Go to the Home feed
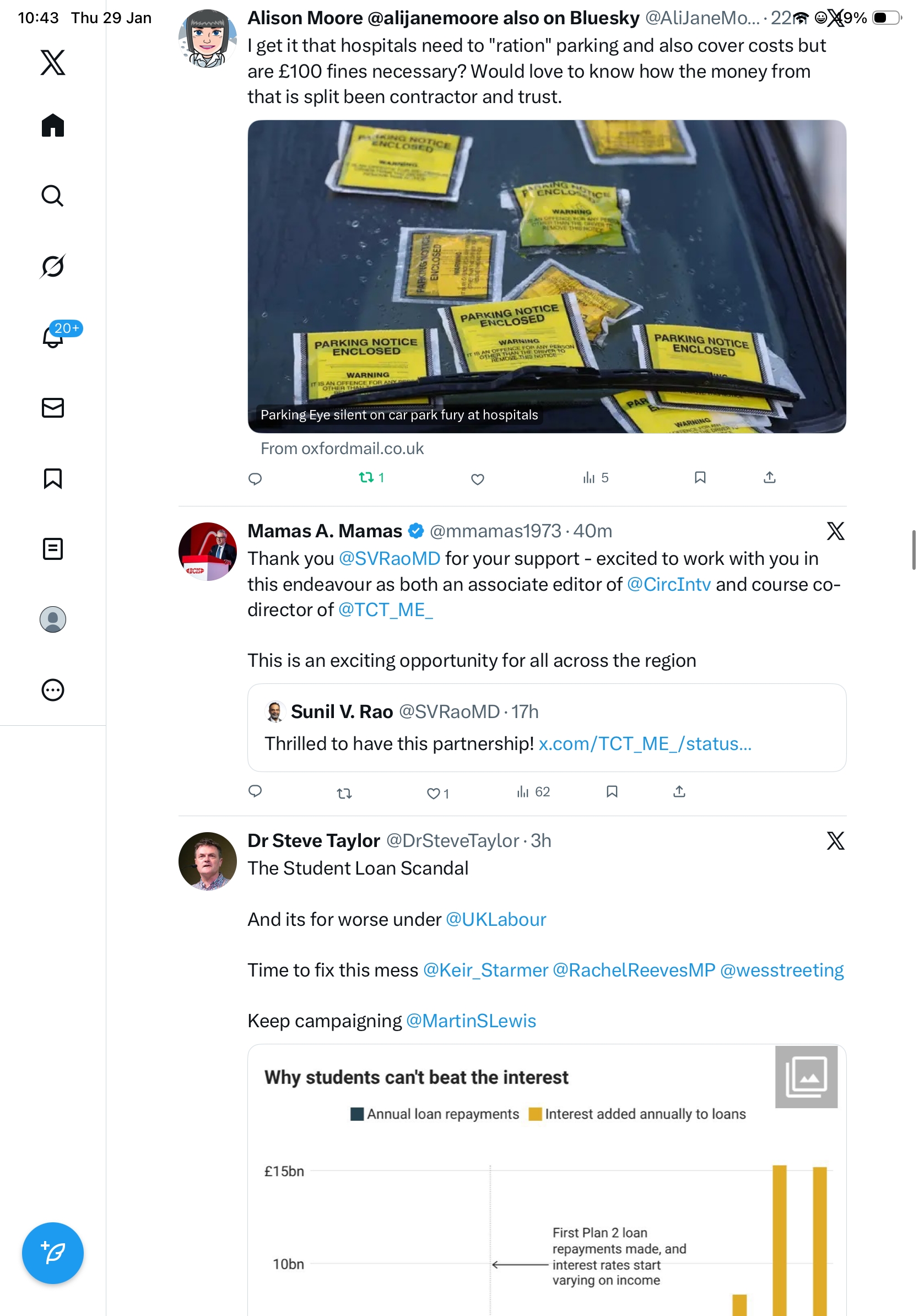 (x=53, y=126)
